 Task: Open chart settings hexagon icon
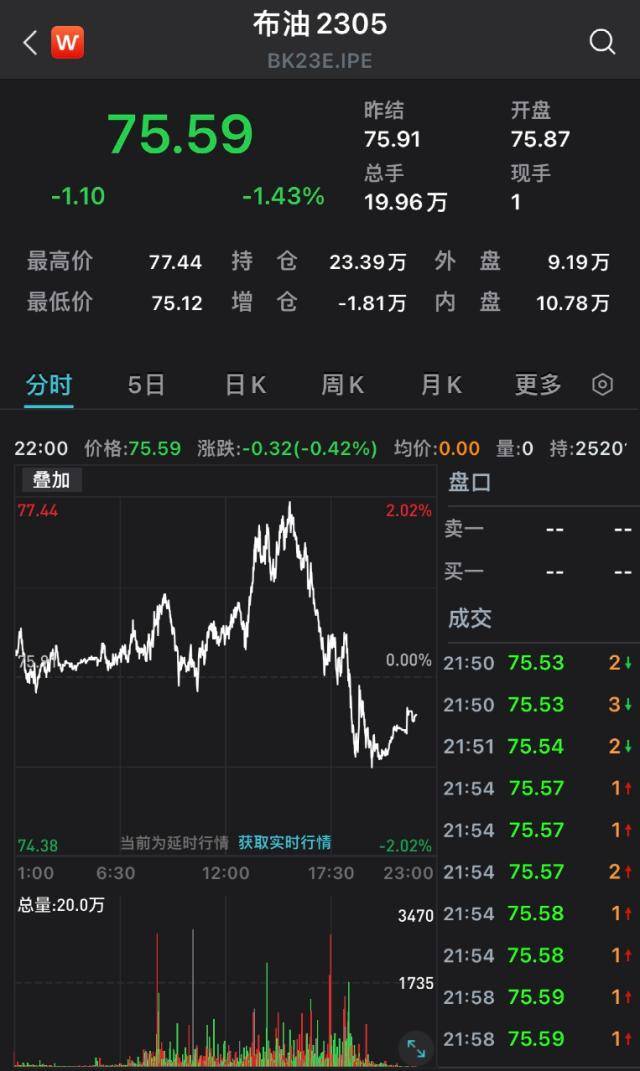click(x=602, y=385)
